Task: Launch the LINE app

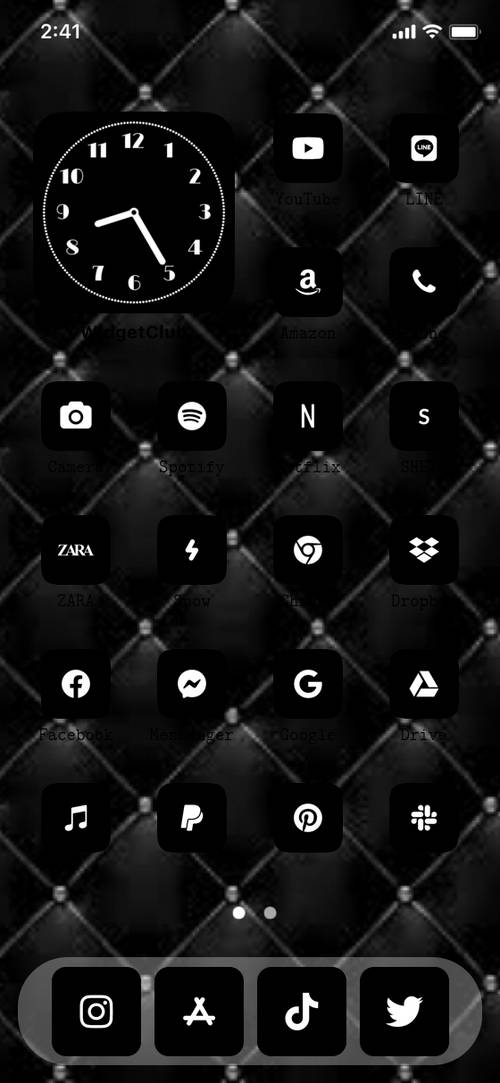Action: coord(424,148)
